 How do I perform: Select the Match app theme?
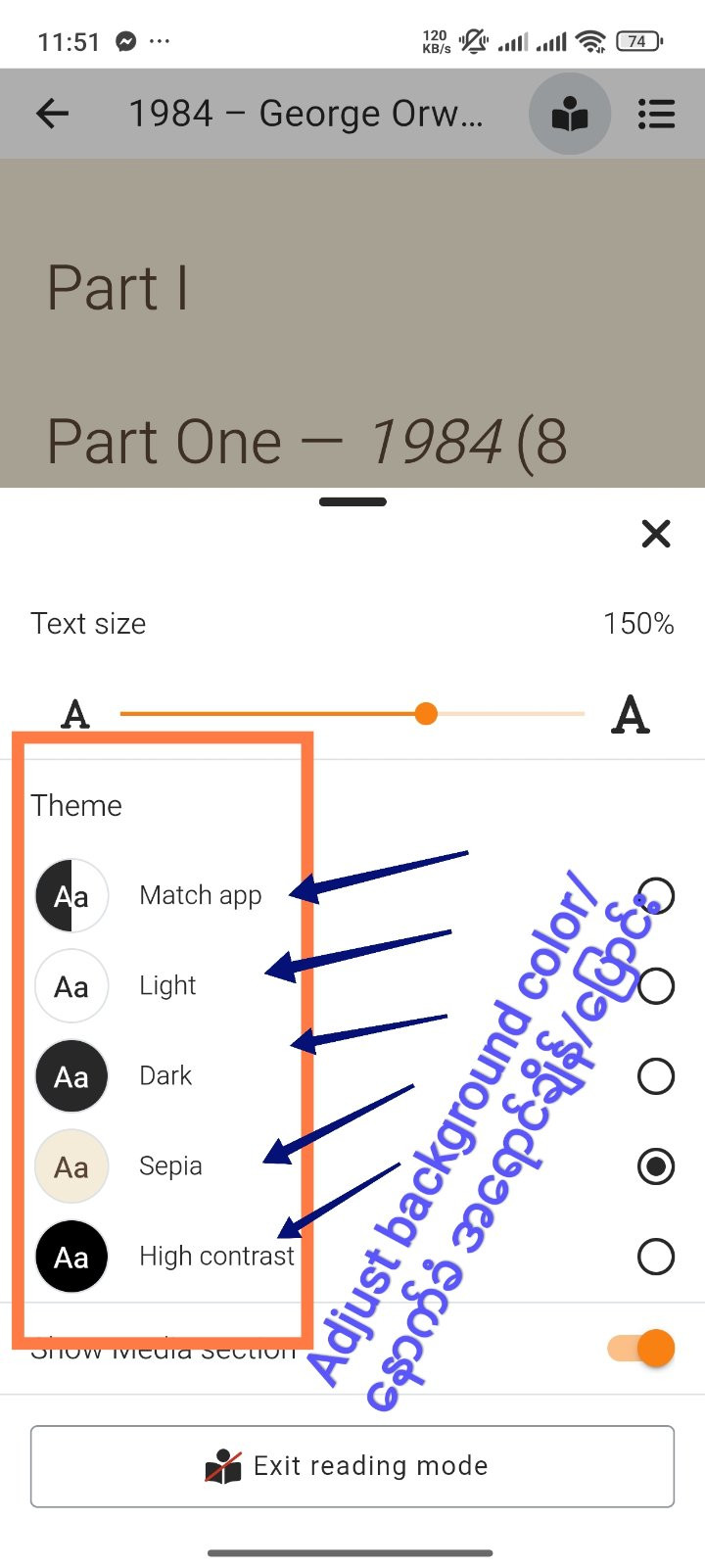coord(655,895)
